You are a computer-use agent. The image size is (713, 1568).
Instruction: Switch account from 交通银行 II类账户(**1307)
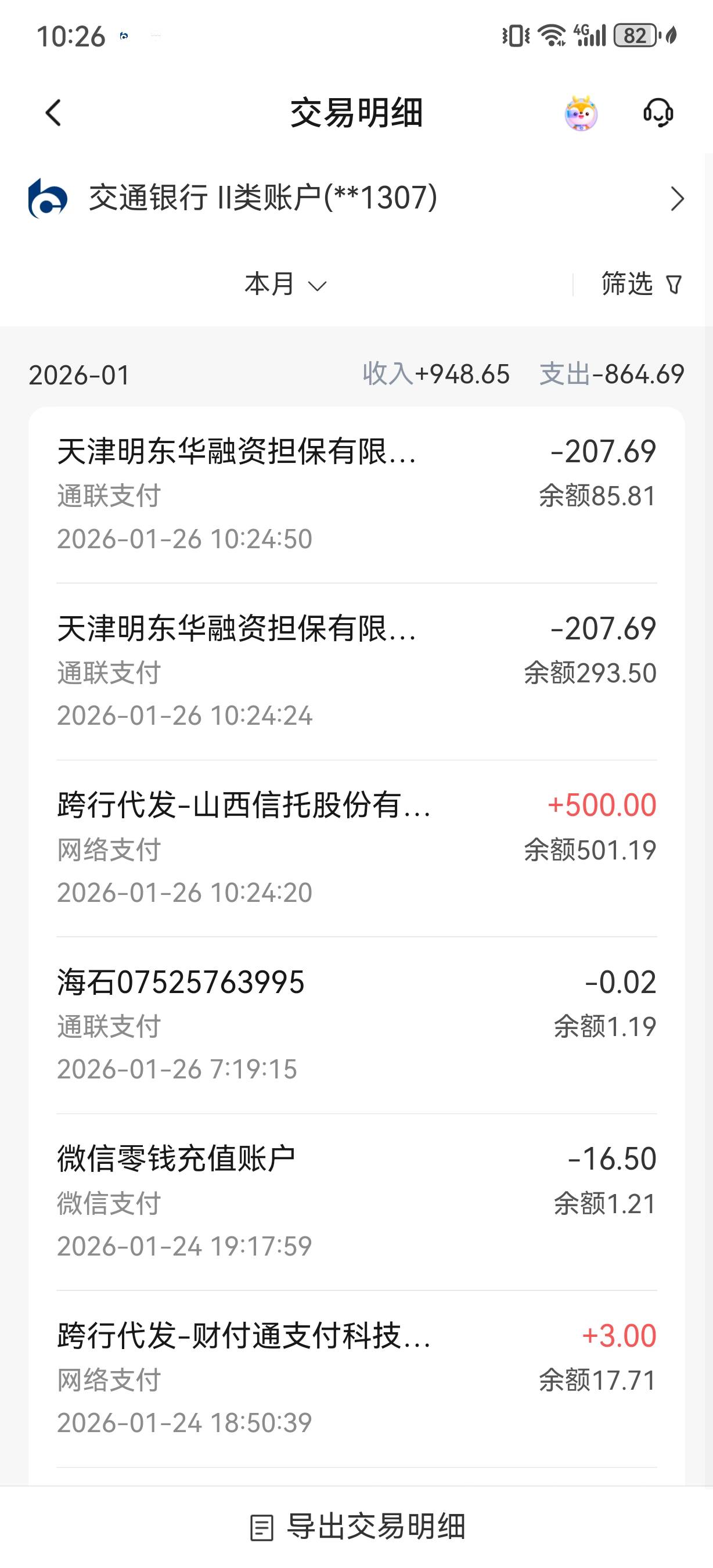(356, 199)
